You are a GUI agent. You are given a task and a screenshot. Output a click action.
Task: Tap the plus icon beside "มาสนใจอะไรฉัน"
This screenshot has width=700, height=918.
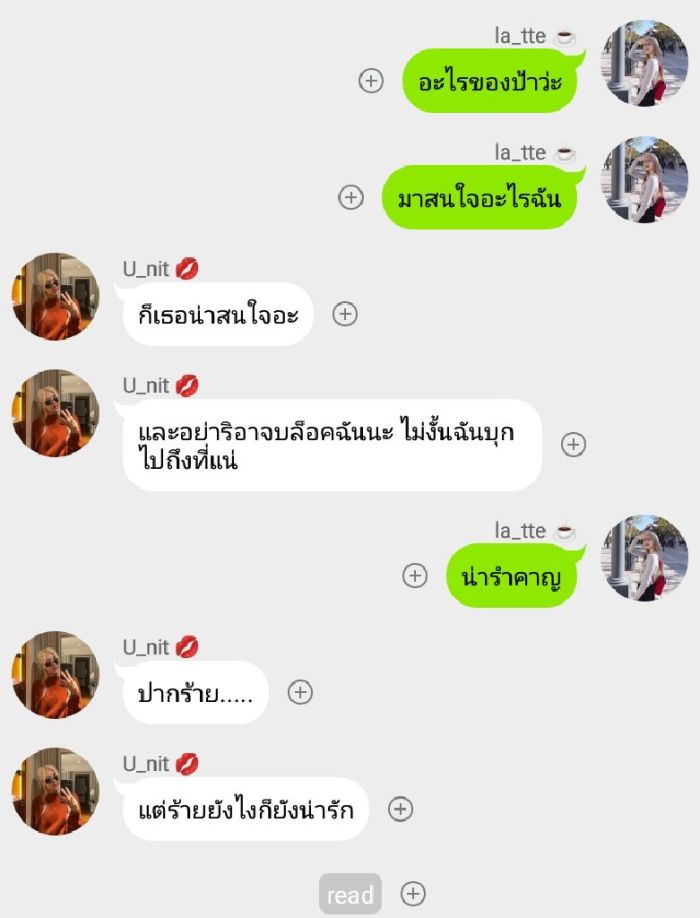click(x=351, y=197)
